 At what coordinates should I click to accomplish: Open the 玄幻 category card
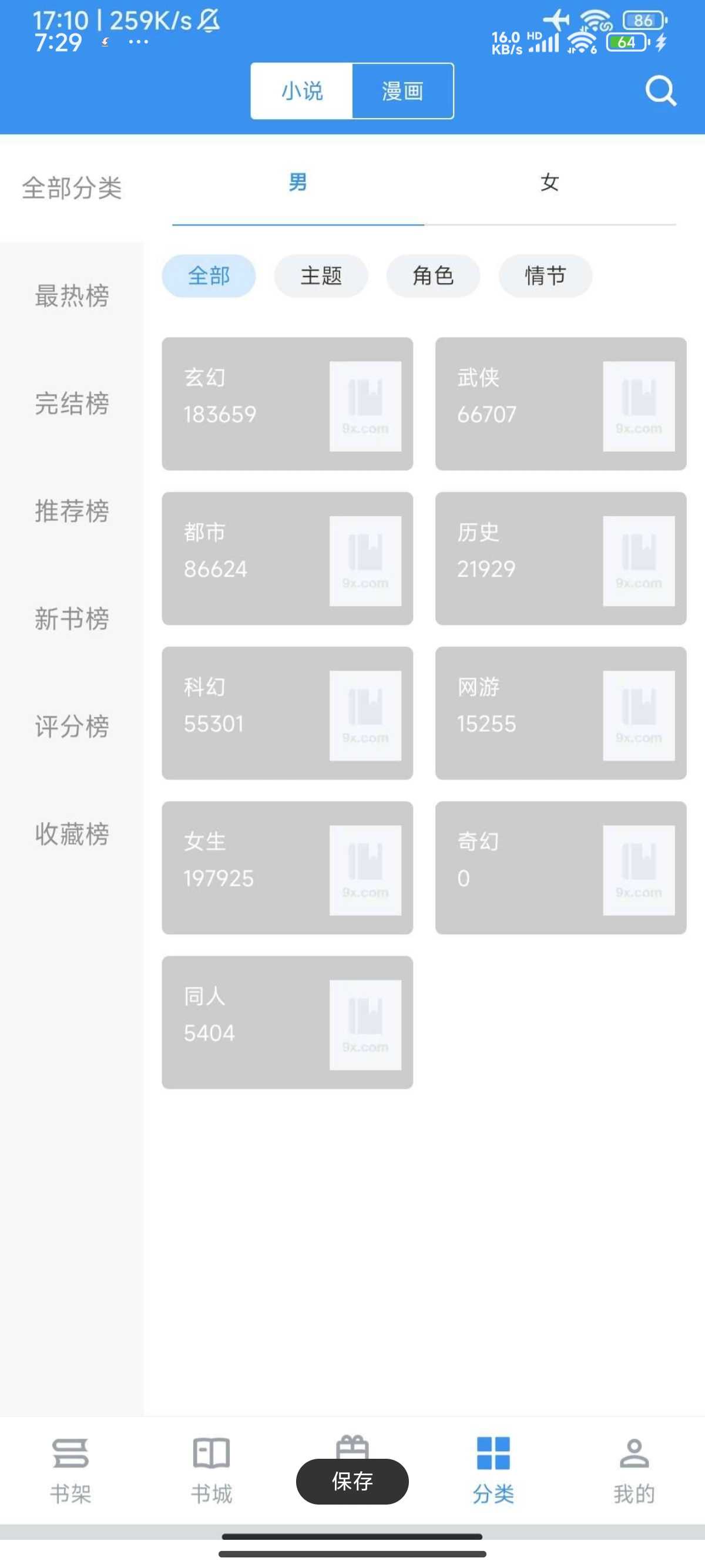click(x=287, y=404)
